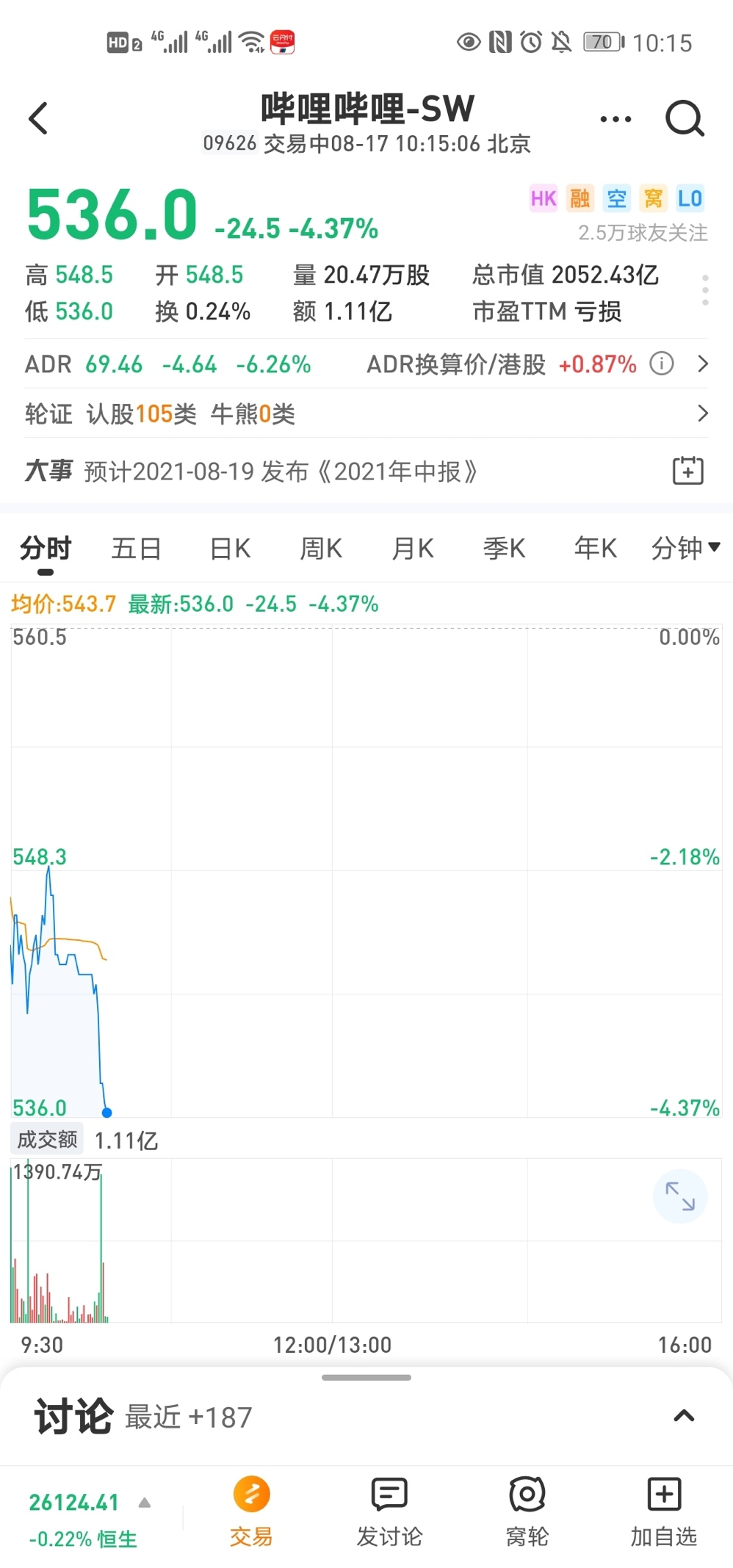Select the 成交额 volume indicator chip
733x1568 pixels.
coord(48,1140)
